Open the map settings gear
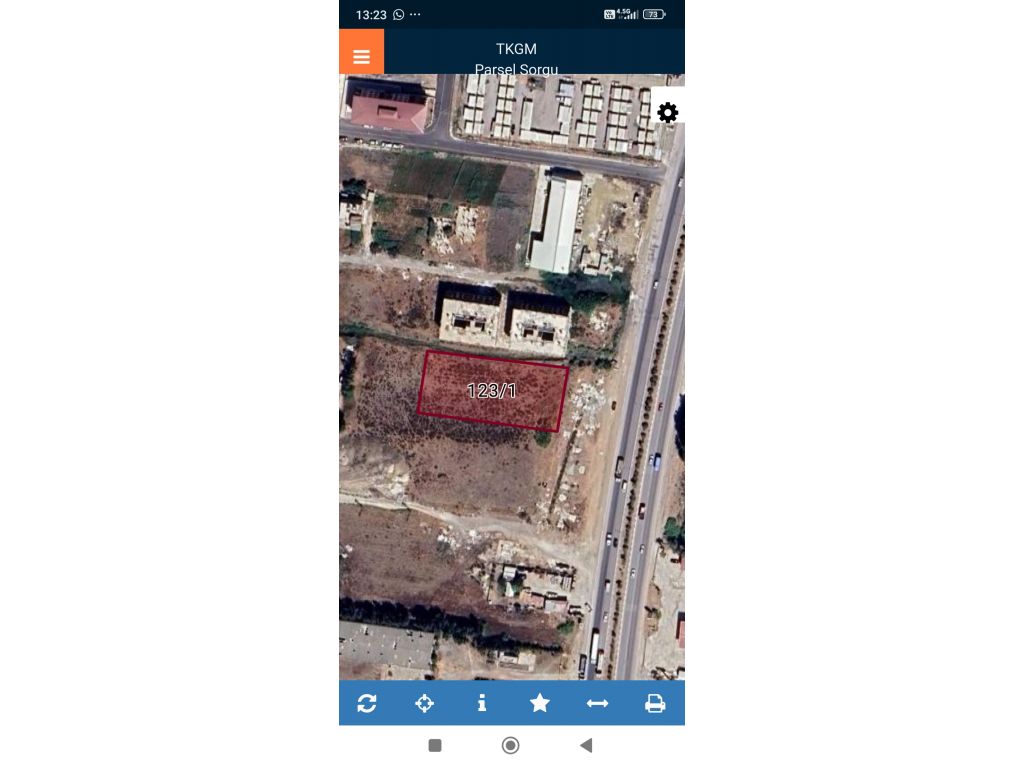The height and width of the screenshot is (768, 1024). (x=668, y=113)
